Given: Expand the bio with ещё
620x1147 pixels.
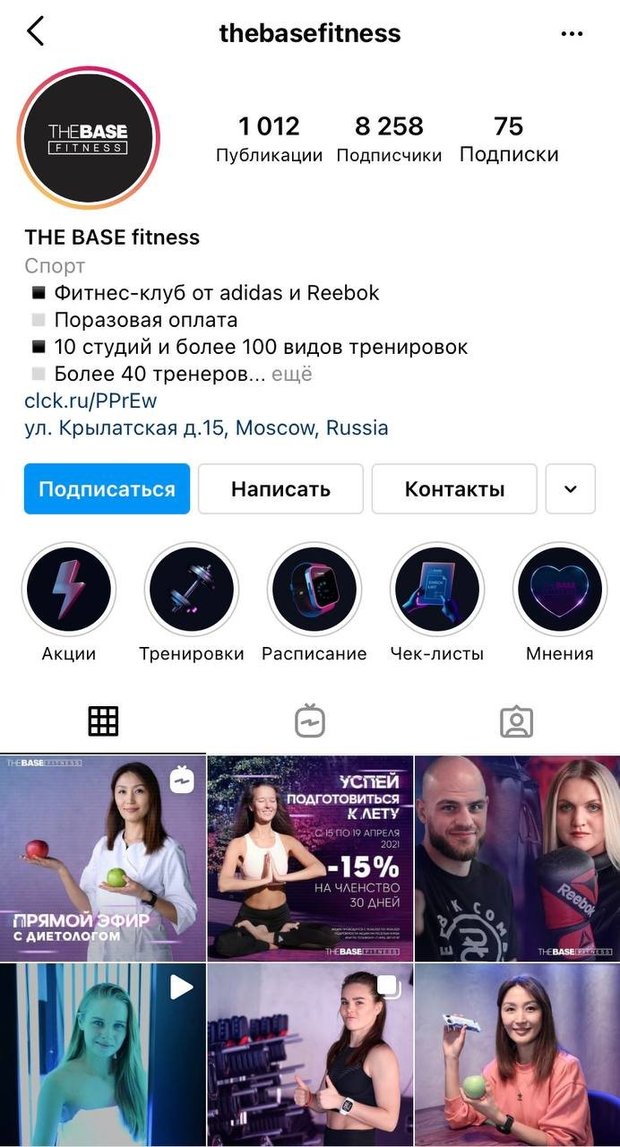Looking at the screenshot, I should click(293, 374).
